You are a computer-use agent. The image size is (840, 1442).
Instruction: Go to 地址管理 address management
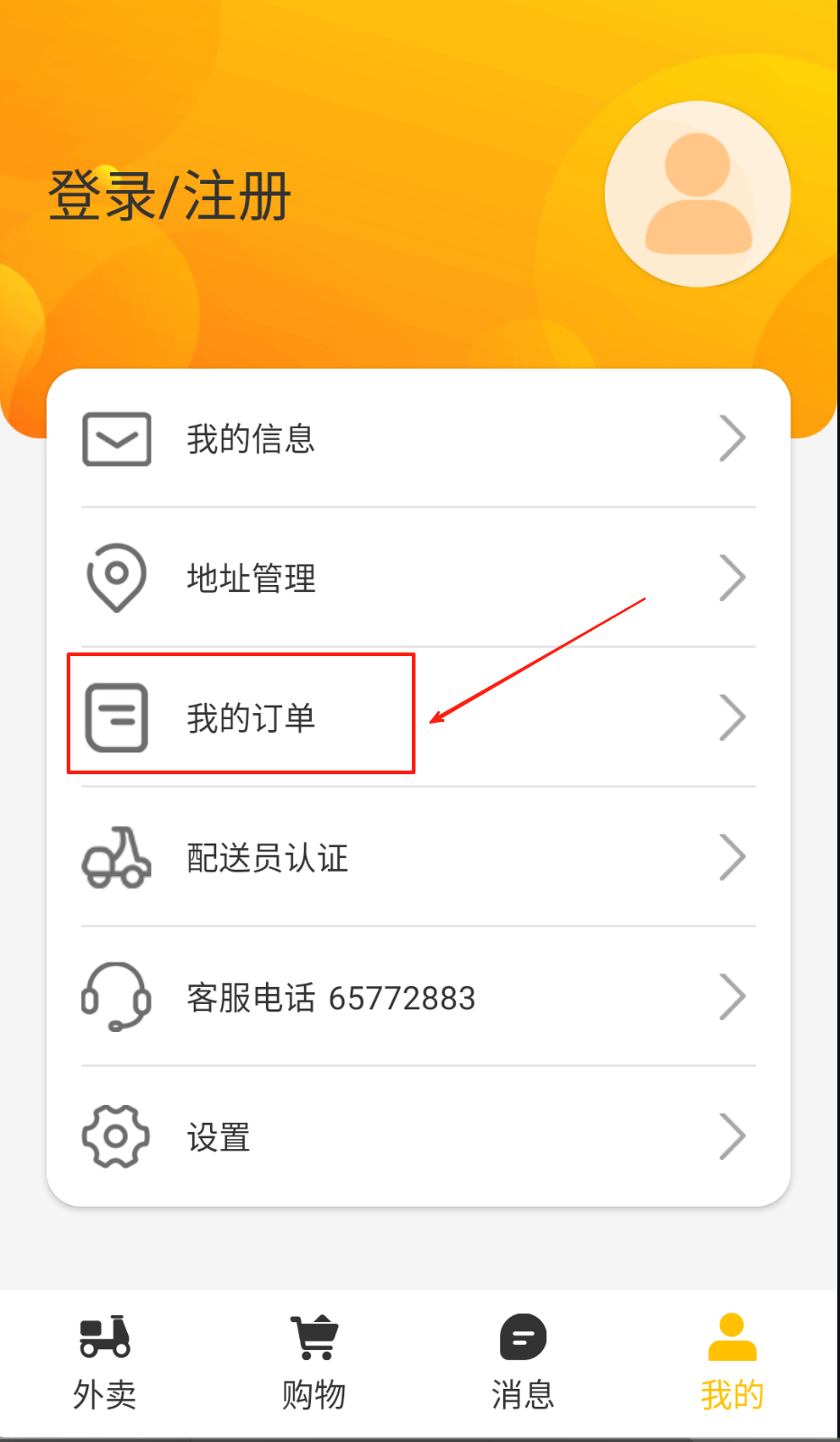tap(418, 578)
